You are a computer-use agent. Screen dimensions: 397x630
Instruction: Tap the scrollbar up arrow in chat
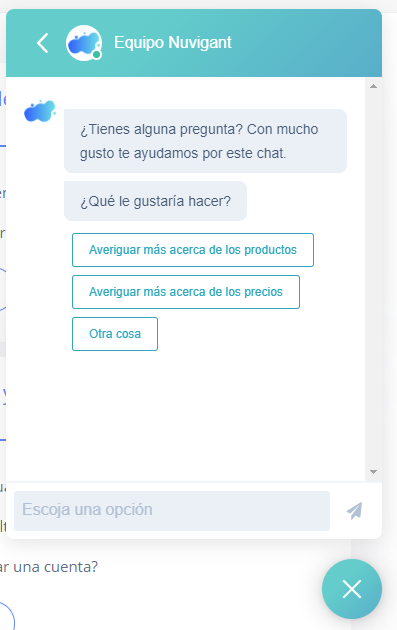tap(373, 86)
